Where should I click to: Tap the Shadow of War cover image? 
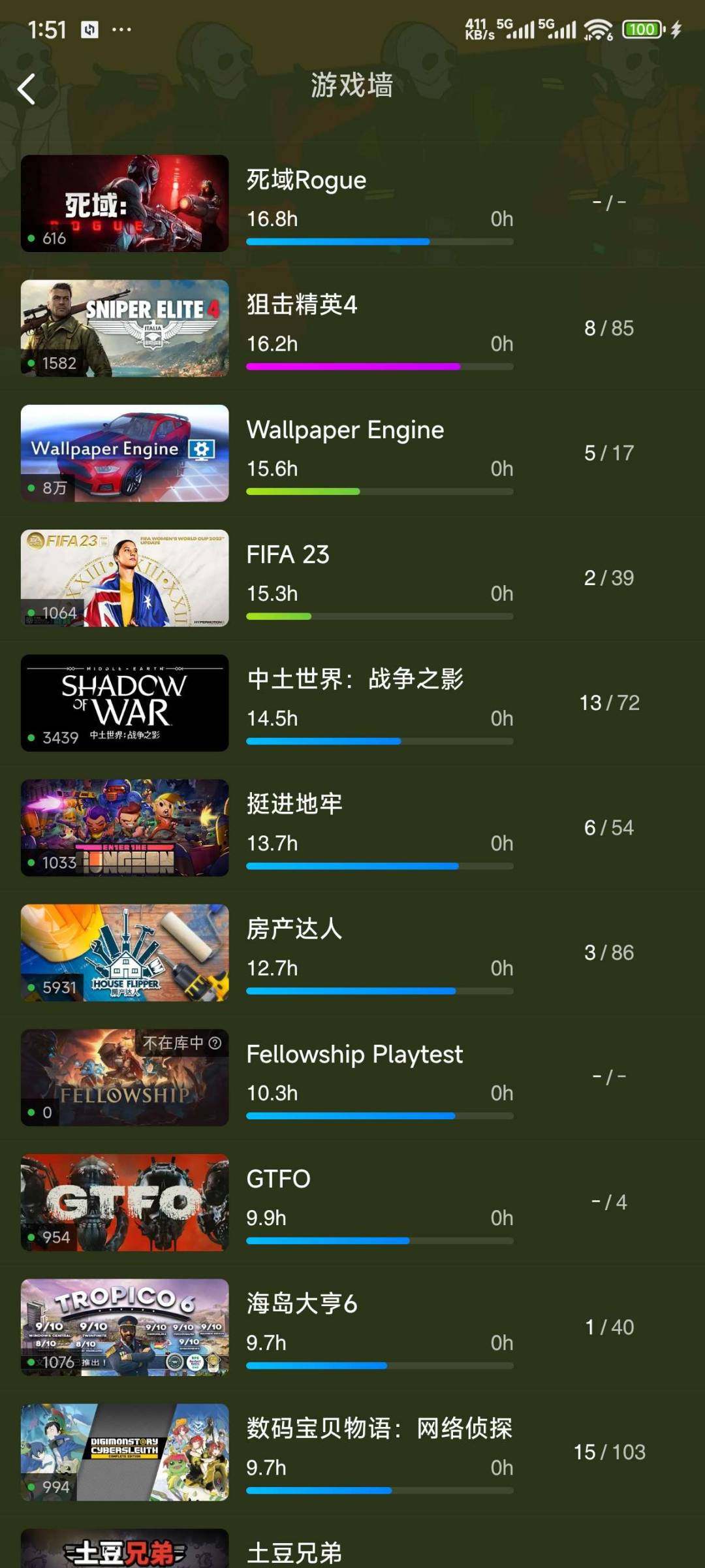point(125,703)
